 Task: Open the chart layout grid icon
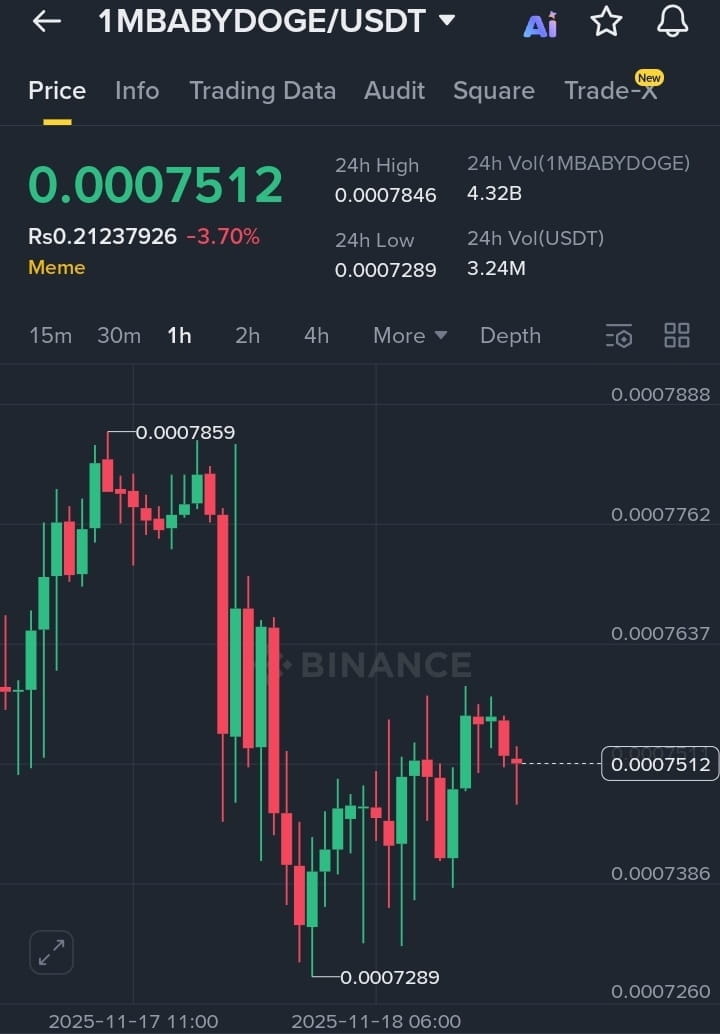tap(677, 336)
